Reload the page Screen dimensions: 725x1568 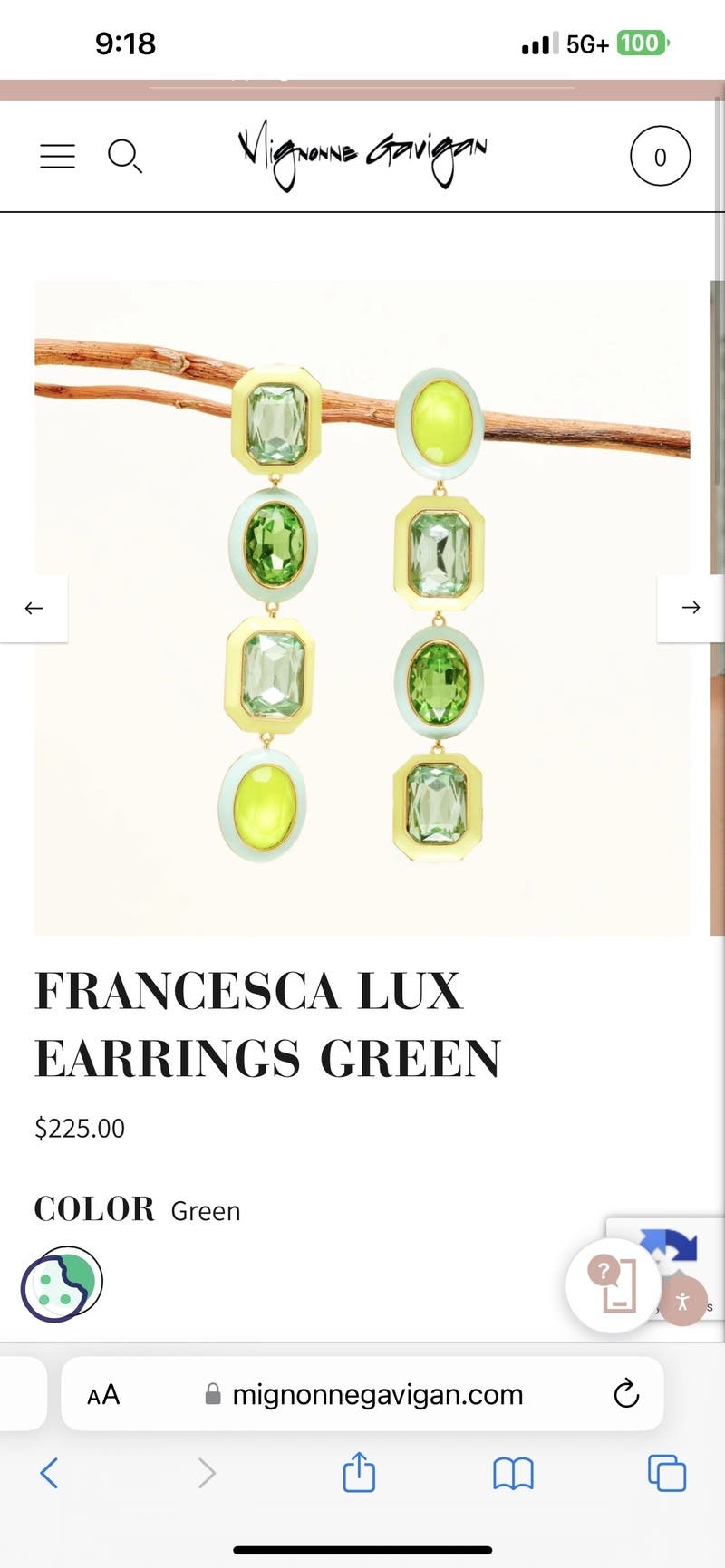click(x=626, y=1394)
